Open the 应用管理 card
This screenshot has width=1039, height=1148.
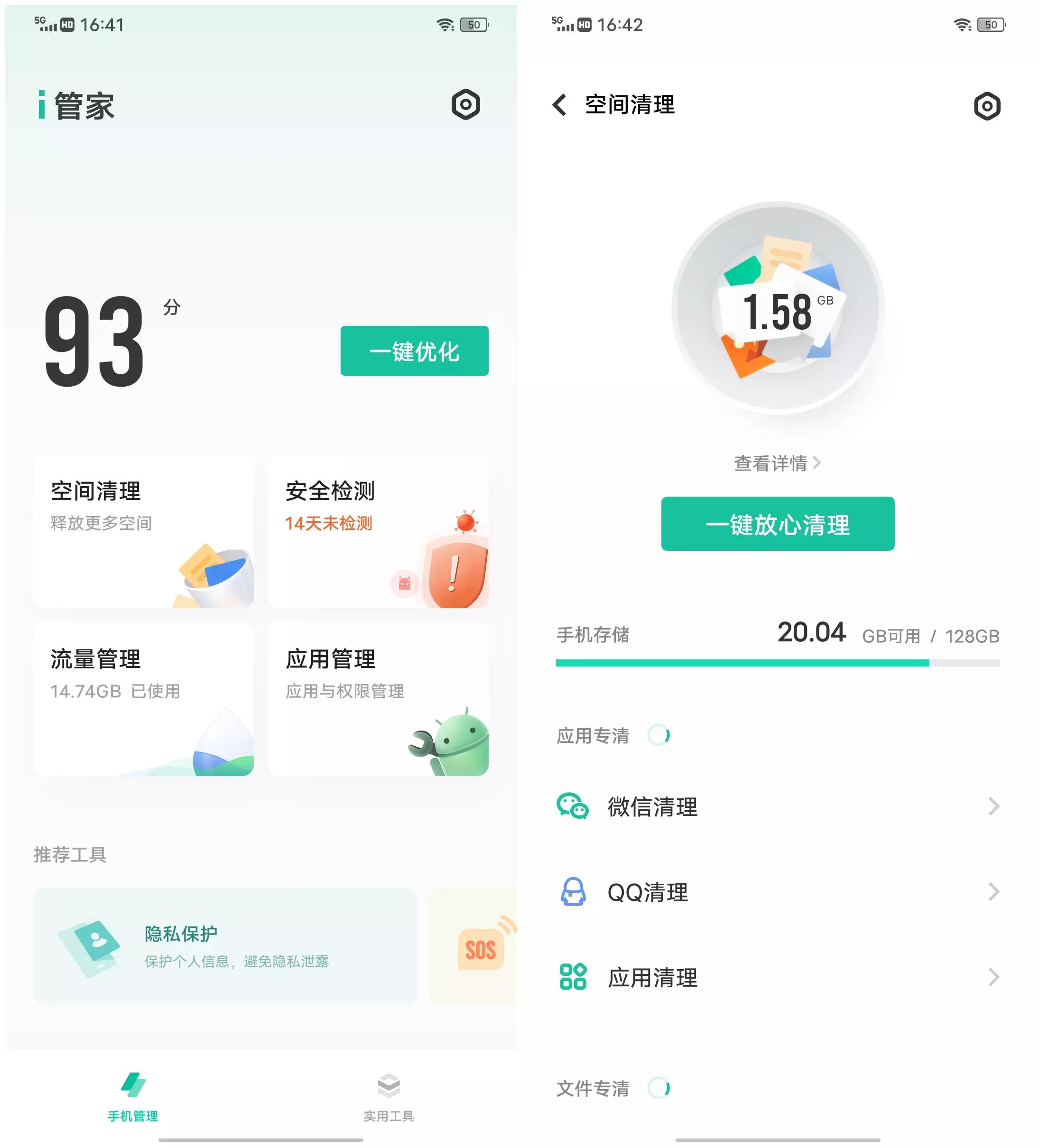point(378,699)
